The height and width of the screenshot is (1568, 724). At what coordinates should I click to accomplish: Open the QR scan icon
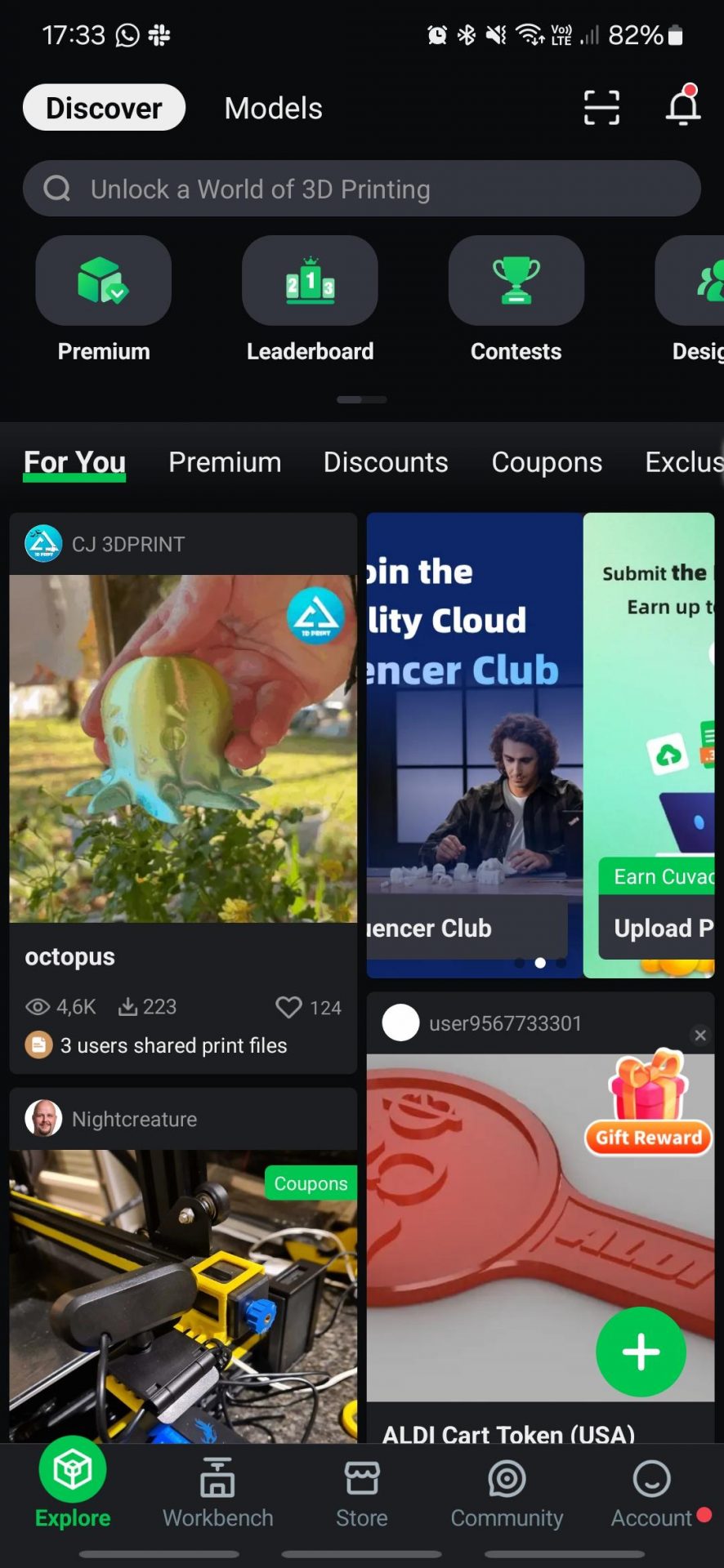point(601,108)
